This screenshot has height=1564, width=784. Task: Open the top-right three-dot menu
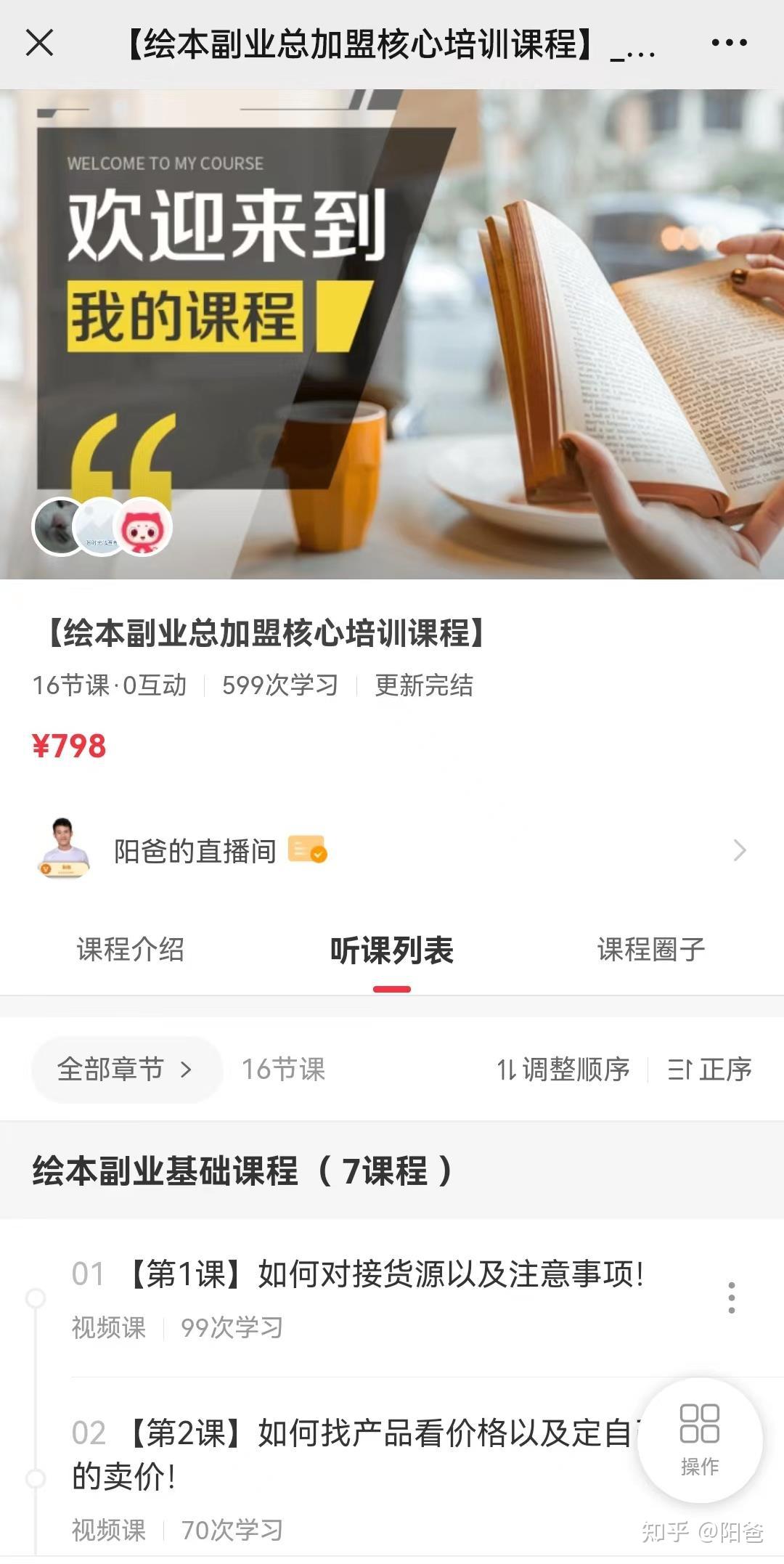click(729, 43)
